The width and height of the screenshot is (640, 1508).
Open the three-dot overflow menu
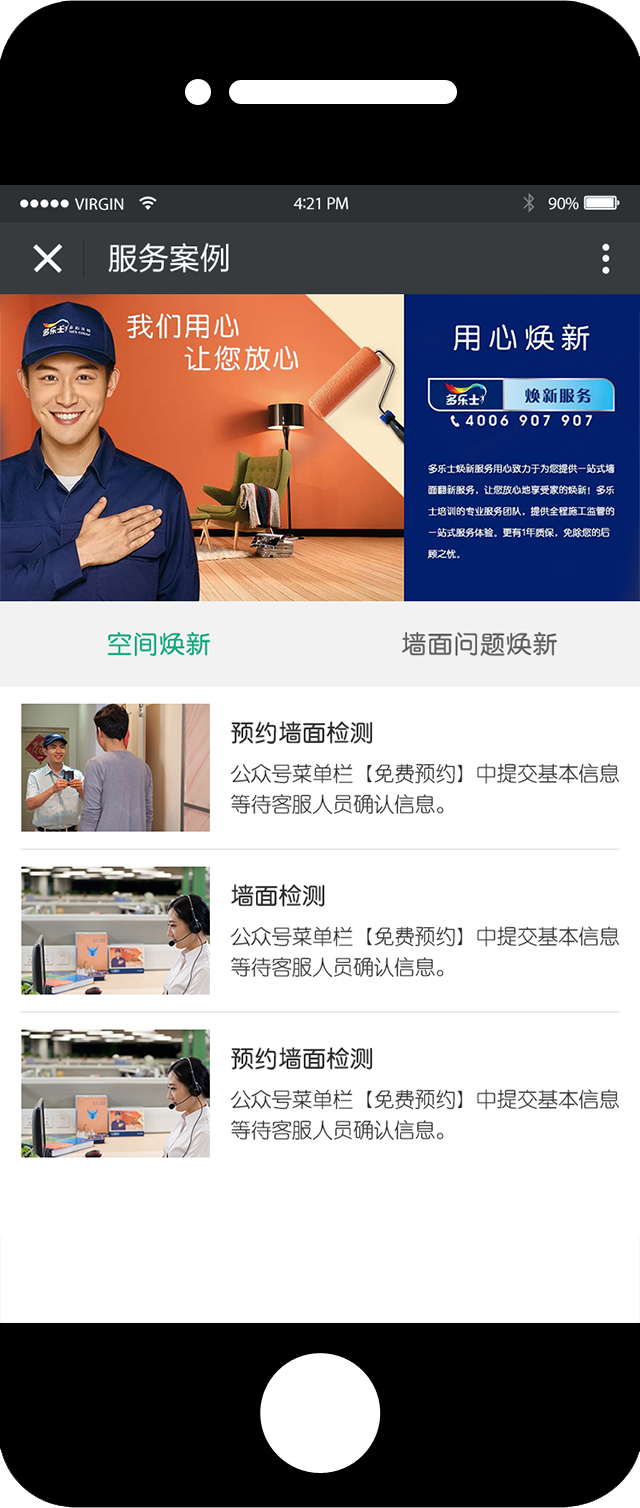[605, 259]
